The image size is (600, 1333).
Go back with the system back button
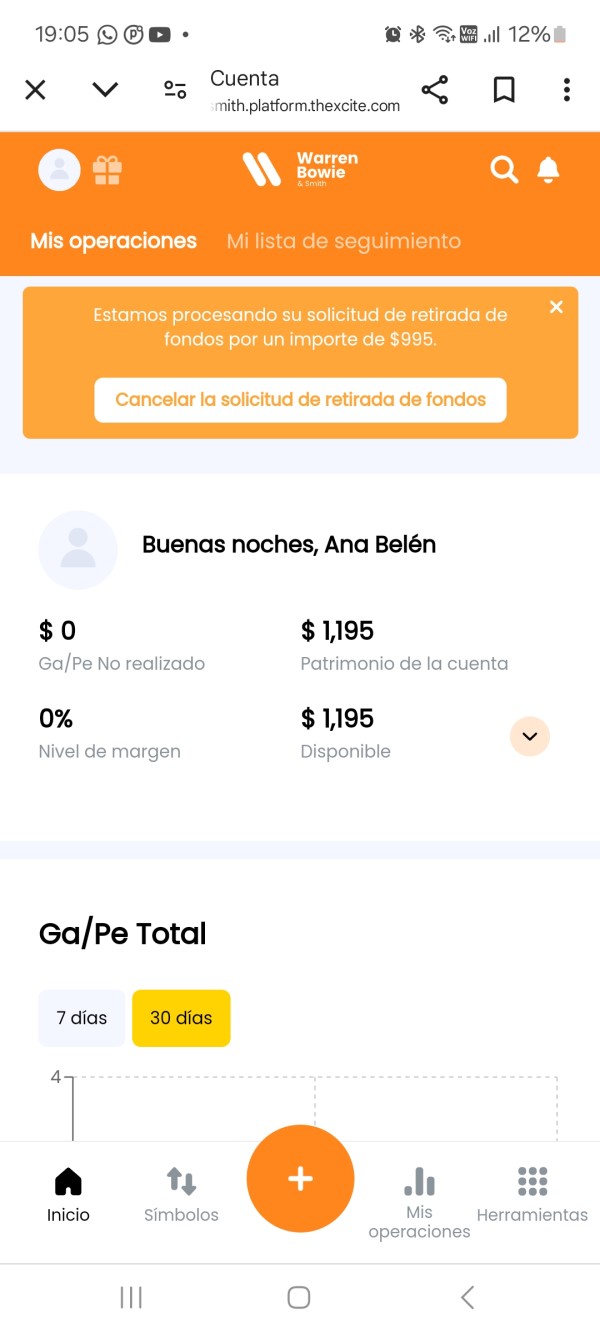tap(467, 1297)
